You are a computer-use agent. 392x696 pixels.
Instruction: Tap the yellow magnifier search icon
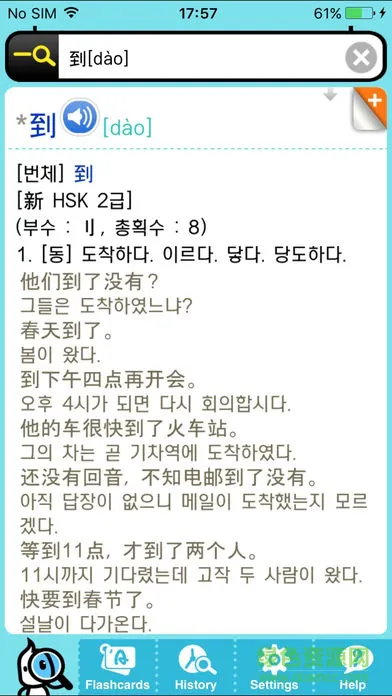click(x=34, y=57)
